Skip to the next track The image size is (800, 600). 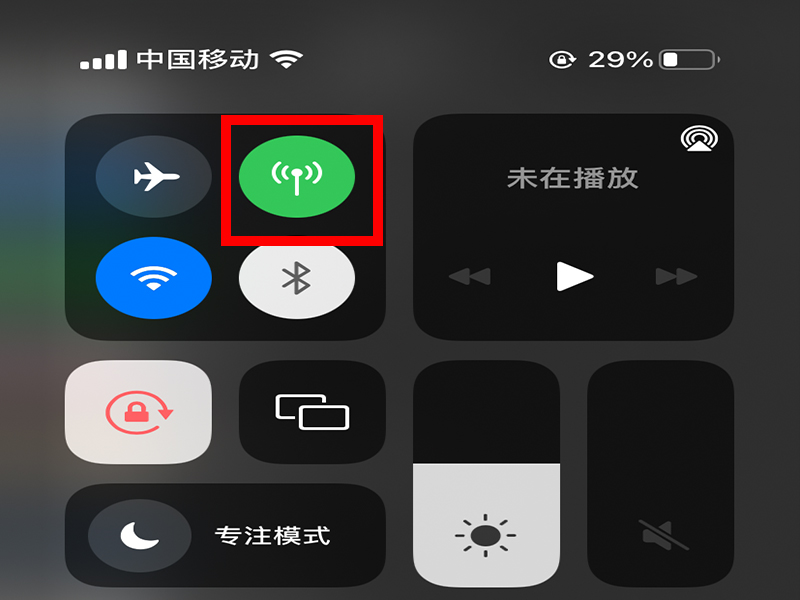click(x=675, y=276)
